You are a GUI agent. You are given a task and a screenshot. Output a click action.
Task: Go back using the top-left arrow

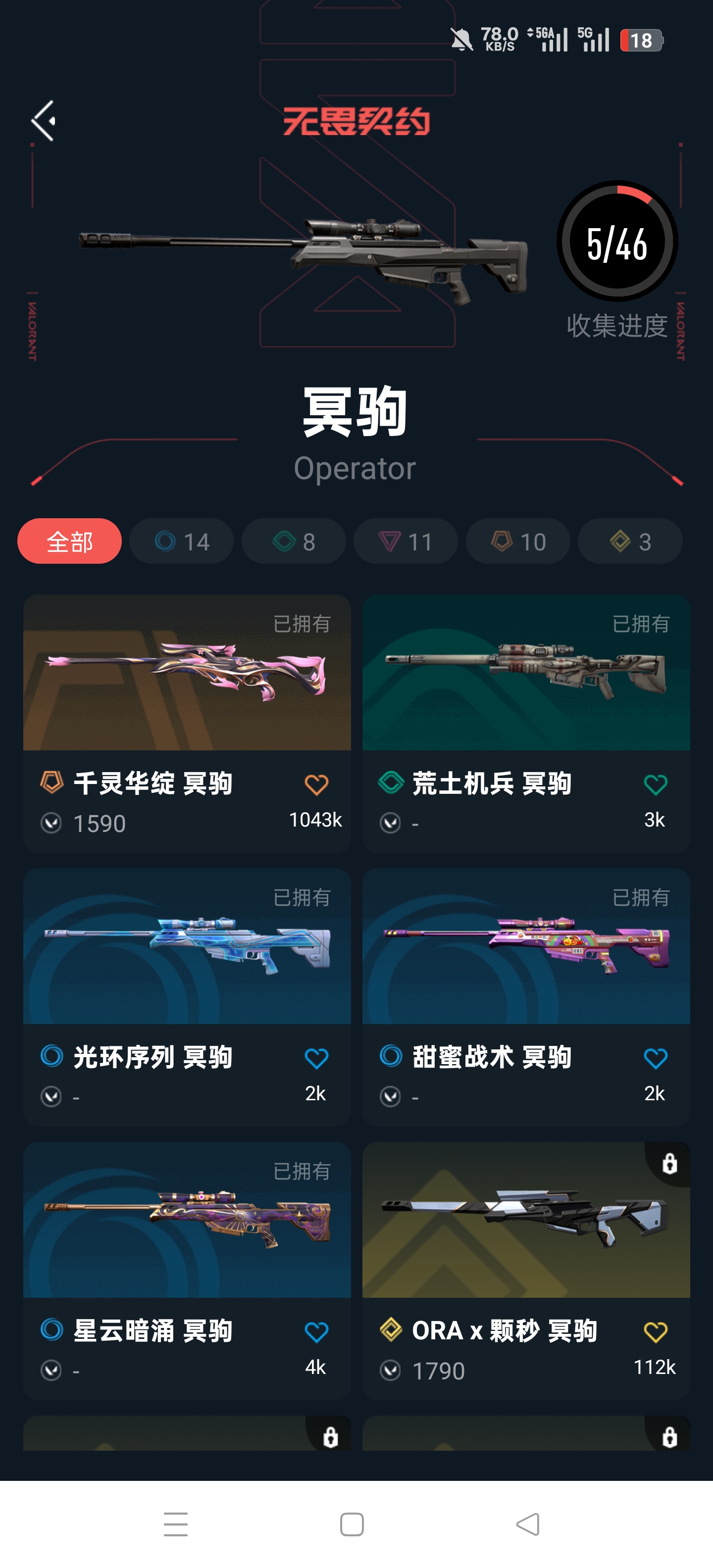(x=43, y=121)
